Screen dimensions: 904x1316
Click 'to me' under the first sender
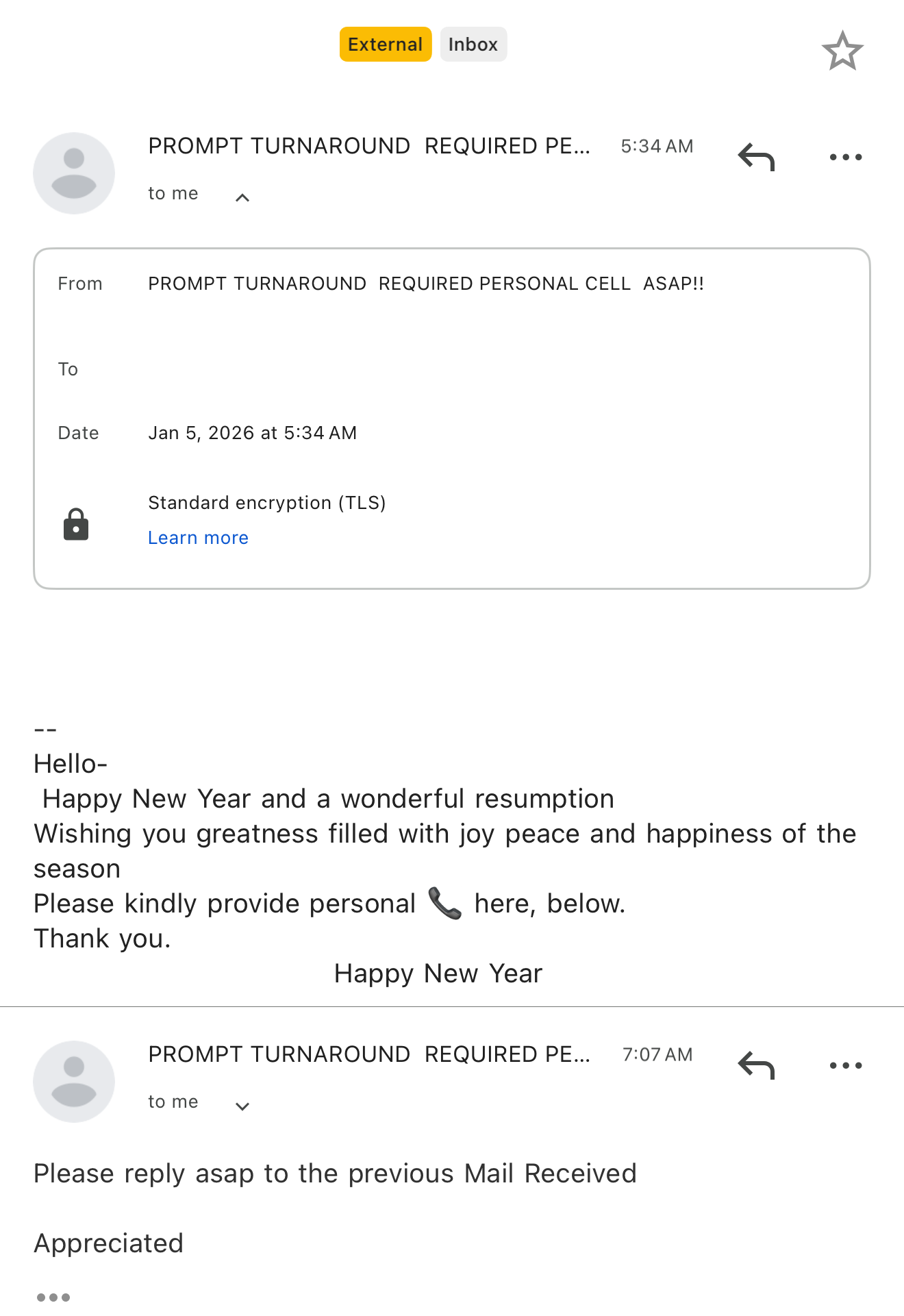pyautogui.click(x=173, y=193)
